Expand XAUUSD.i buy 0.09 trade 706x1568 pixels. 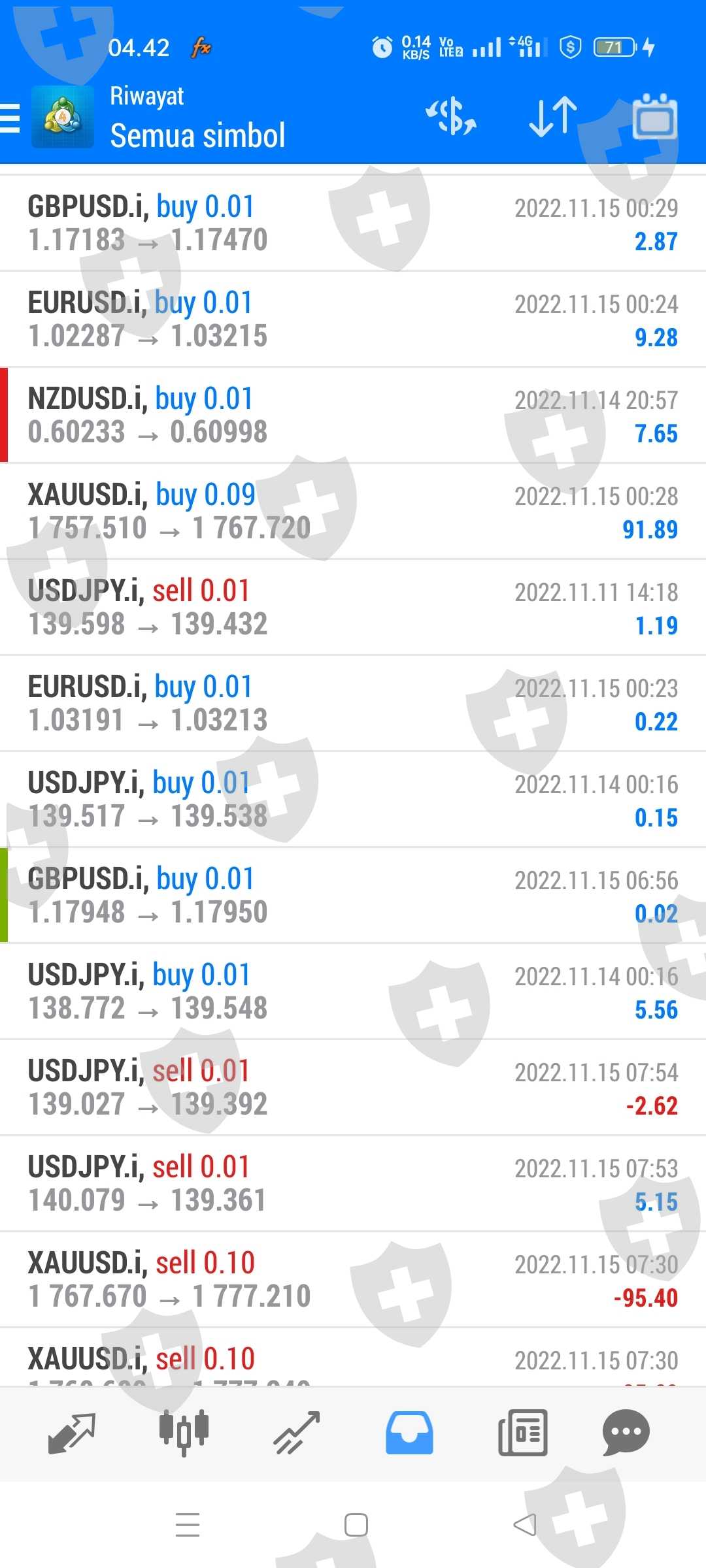(x=353, y=512)
